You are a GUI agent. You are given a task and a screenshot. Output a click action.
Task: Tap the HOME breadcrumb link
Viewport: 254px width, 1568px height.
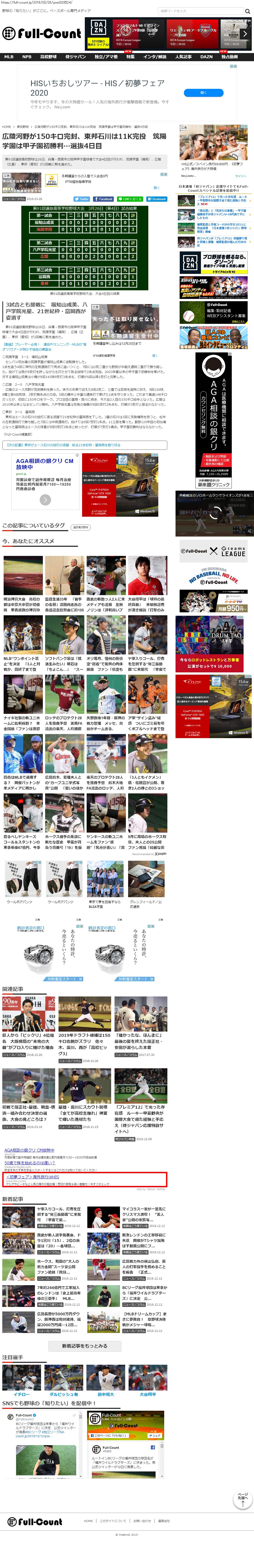6,127
